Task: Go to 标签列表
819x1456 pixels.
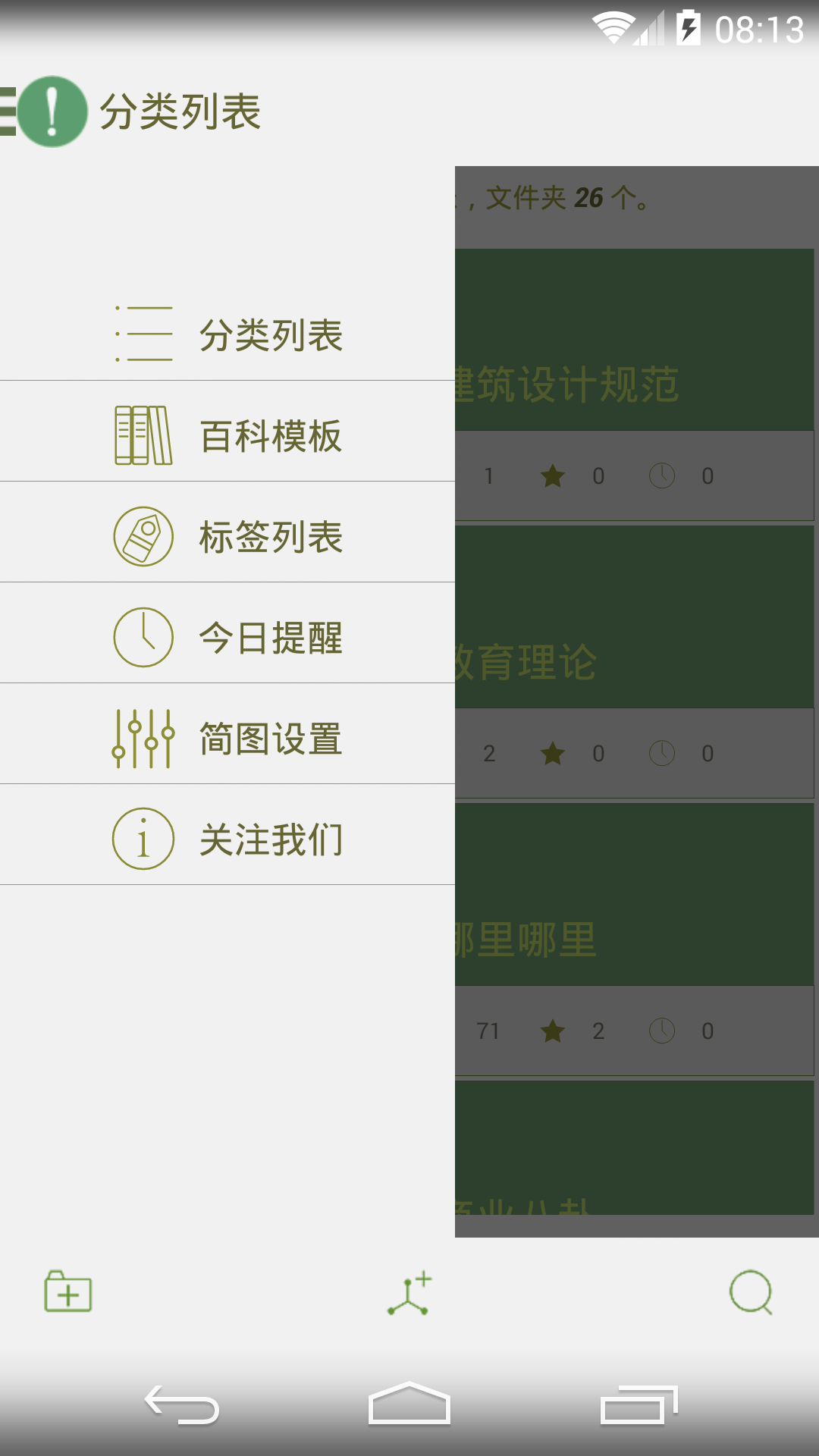Action: click(x=227, y=536)
